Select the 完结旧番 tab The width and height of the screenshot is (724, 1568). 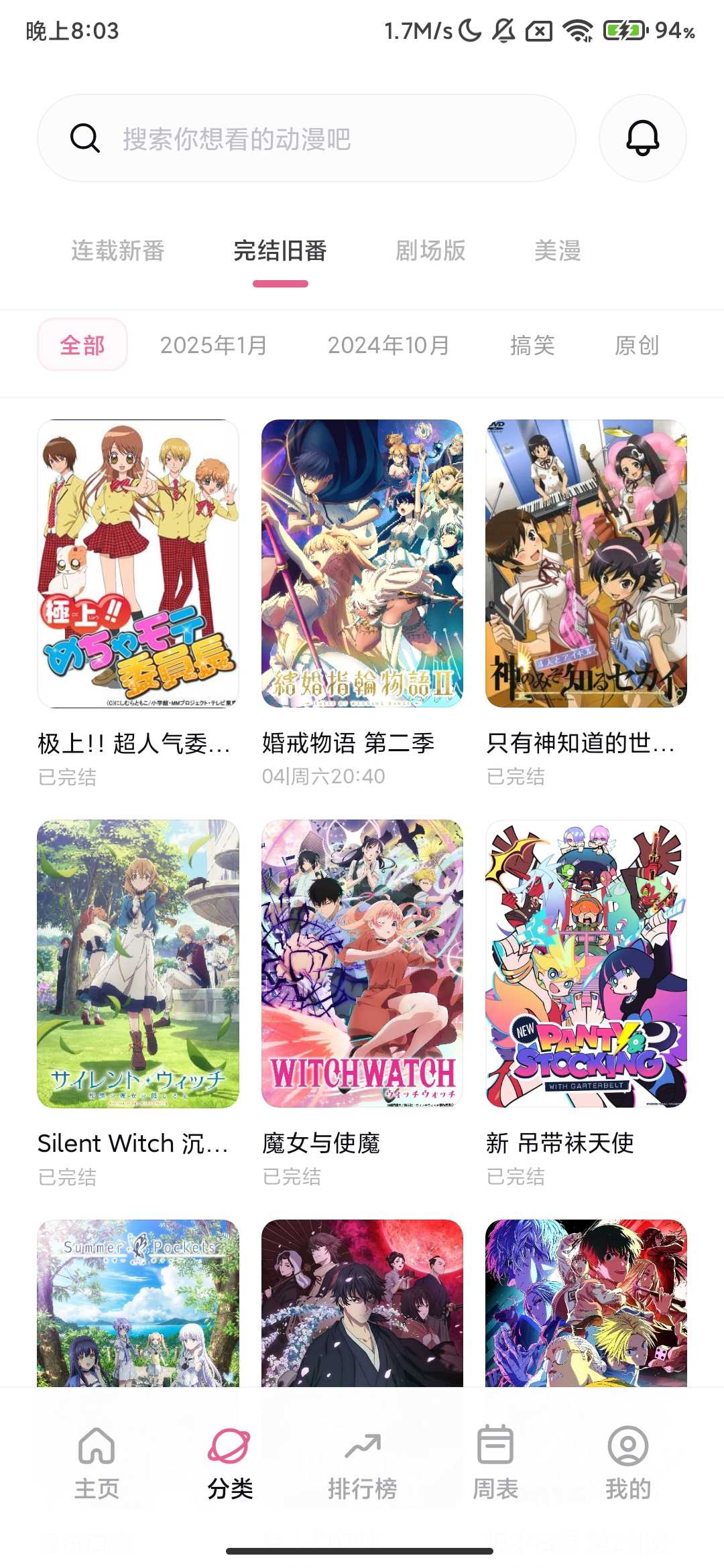[x=280, y=251]
